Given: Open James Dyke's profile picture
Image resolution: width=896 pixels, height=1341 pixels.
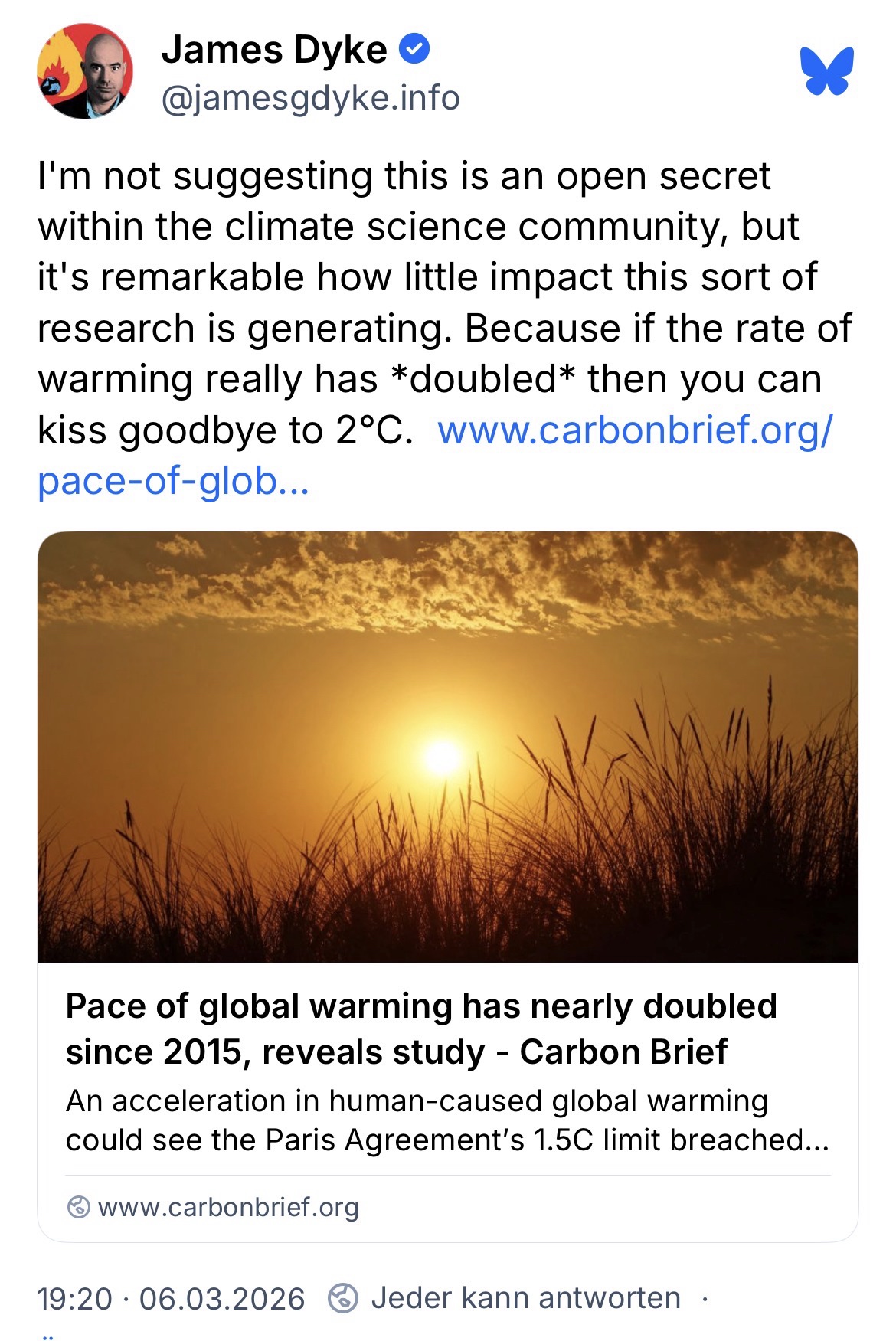Looking at the screenshot, I should (x=85, y=71).
